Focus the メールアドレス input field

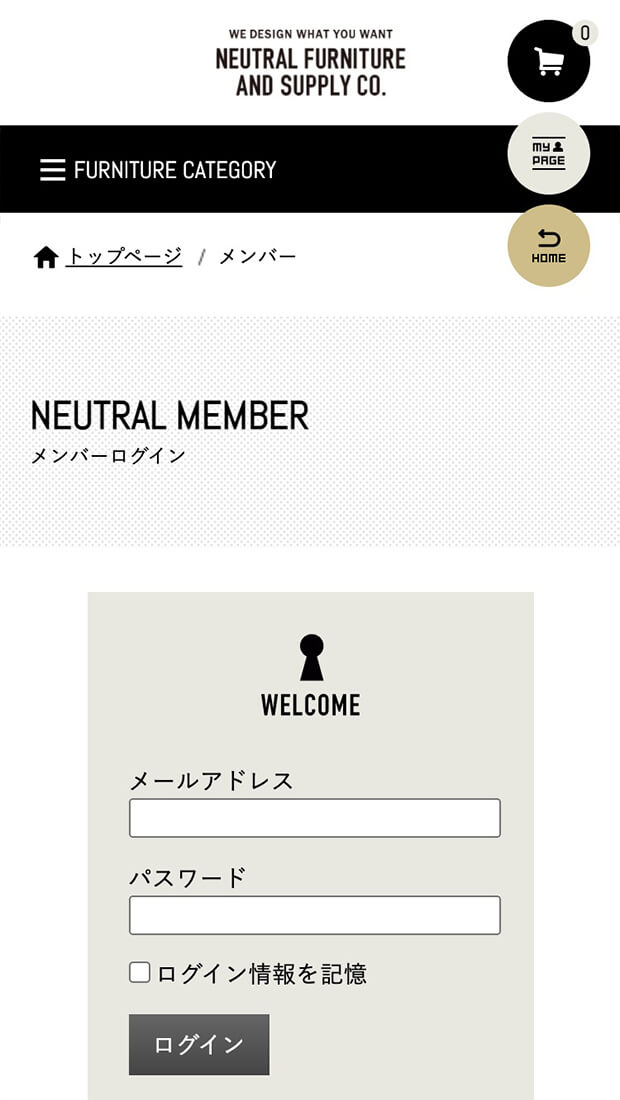(x=314, y=818)
